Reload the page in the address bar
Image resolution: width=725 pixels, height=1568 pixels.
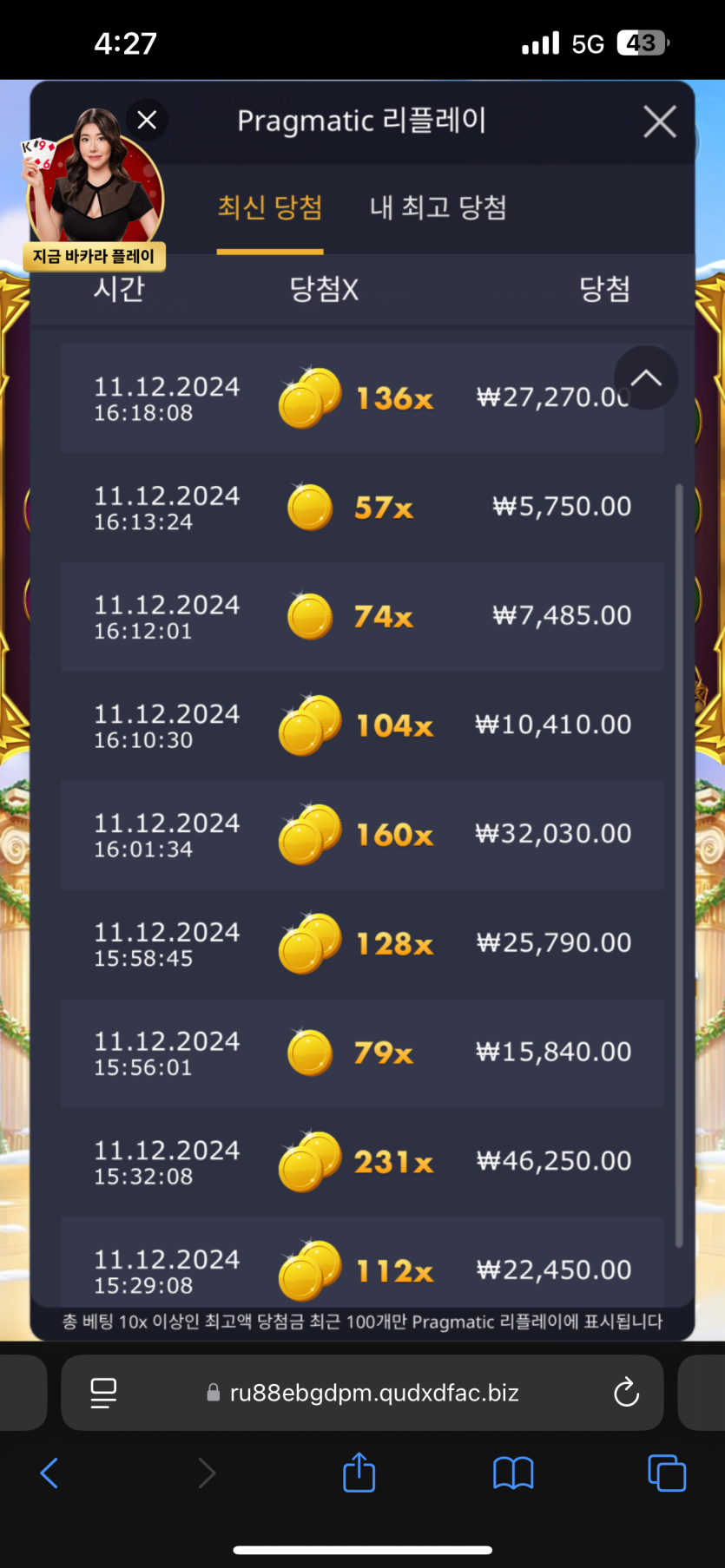626,1393
